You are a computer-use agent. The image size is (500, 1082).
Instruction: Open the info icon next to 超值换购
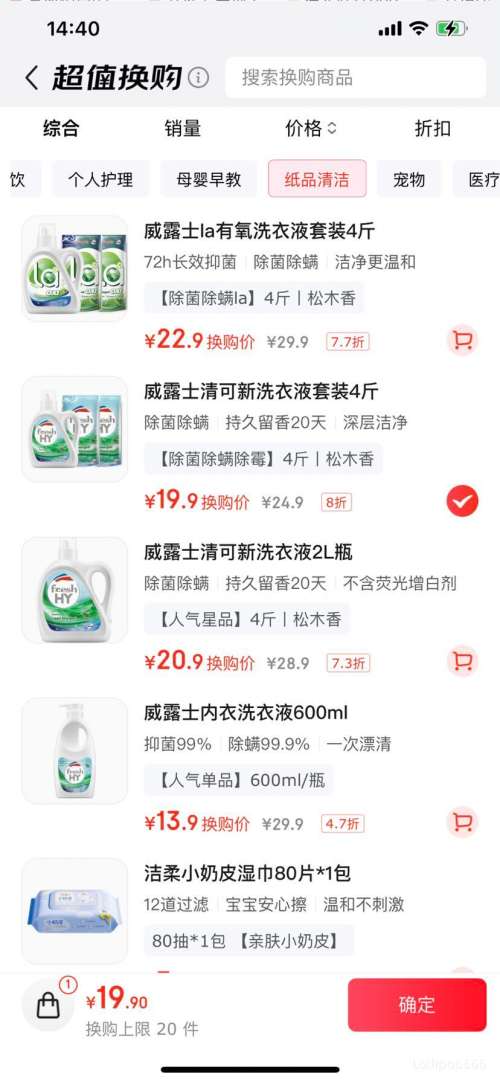199,78
